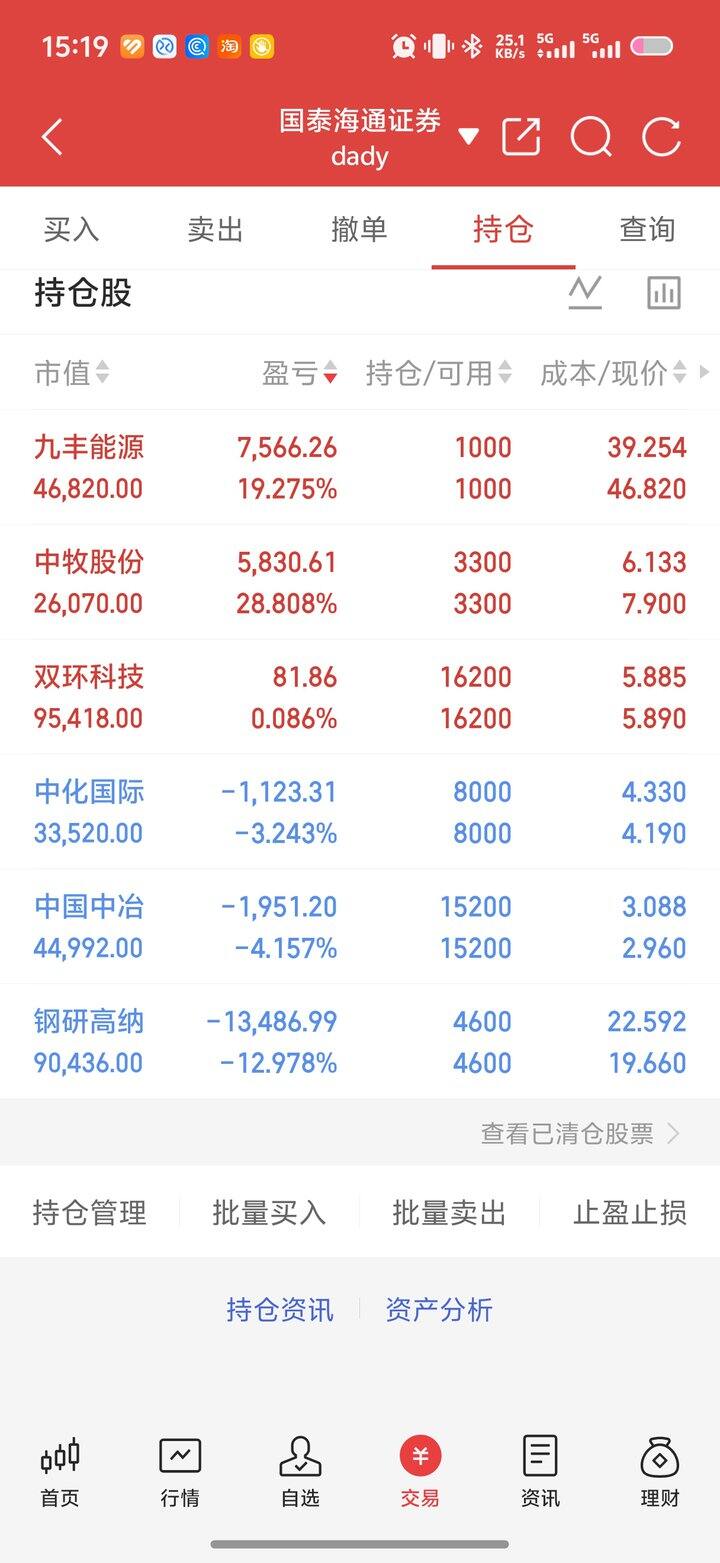View cleared stocks via 查看已清仓股票
The width and height of the screenshot is (720, 1563).
point(579,1133)
